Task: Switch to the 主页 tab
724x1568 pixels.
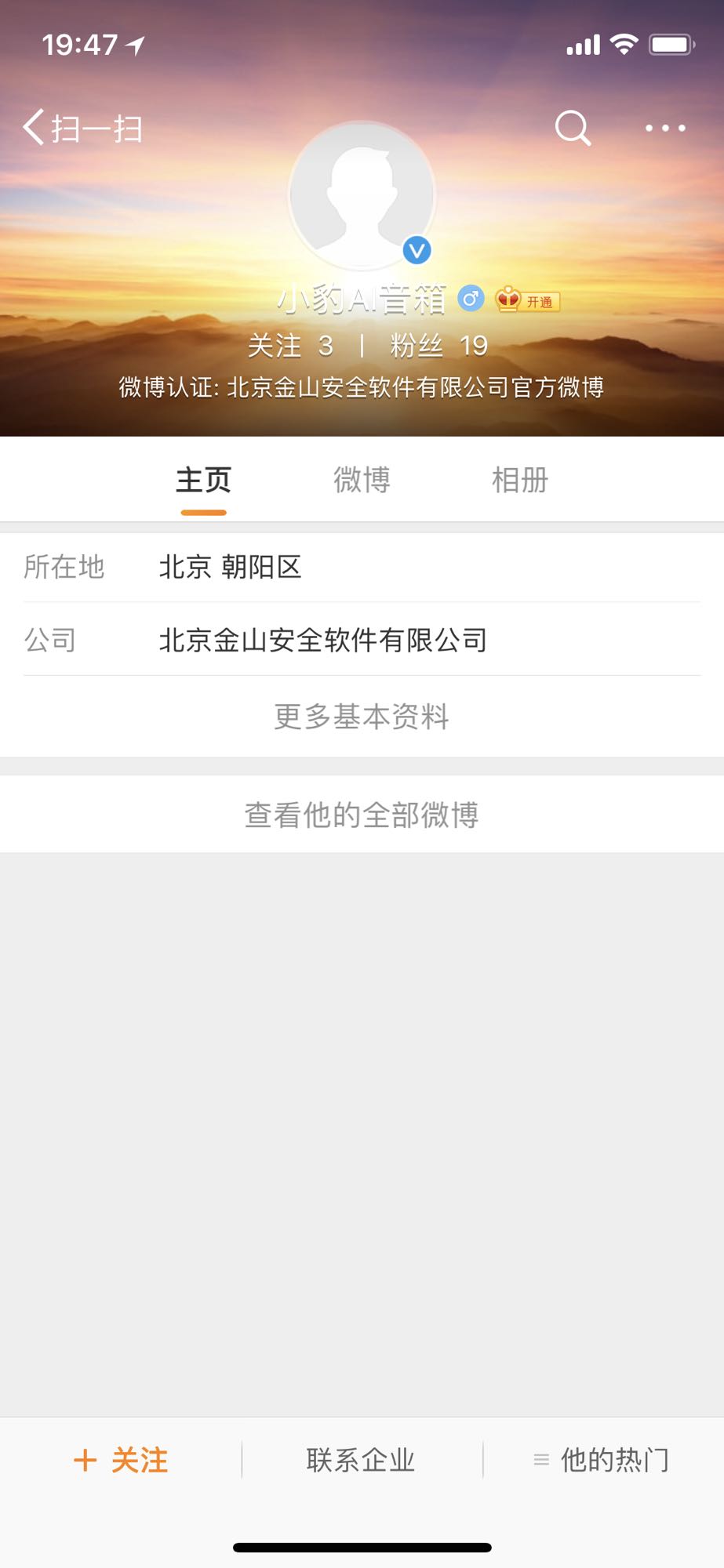Action: [x=203, y=480]
